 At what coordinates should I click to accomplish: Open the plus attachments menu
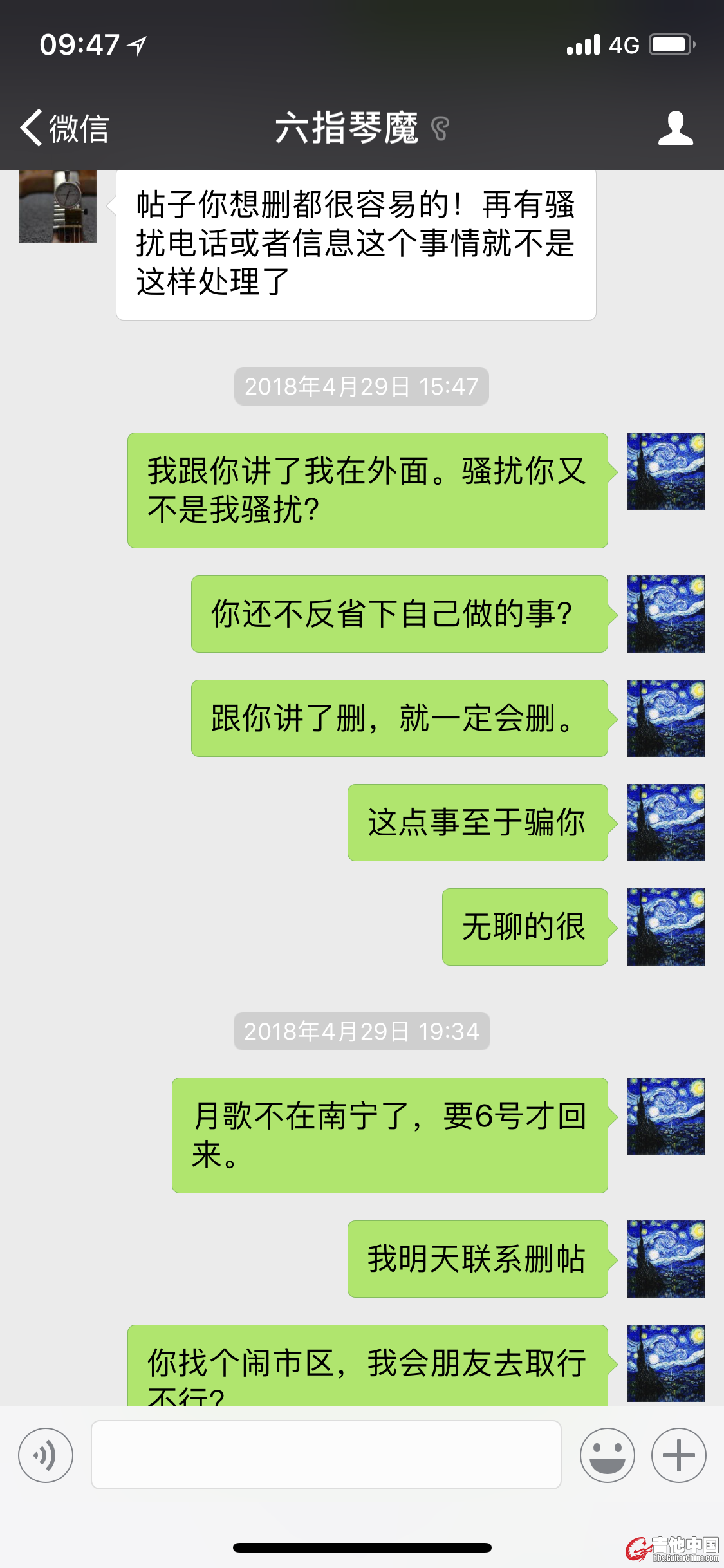[678, 1455]
